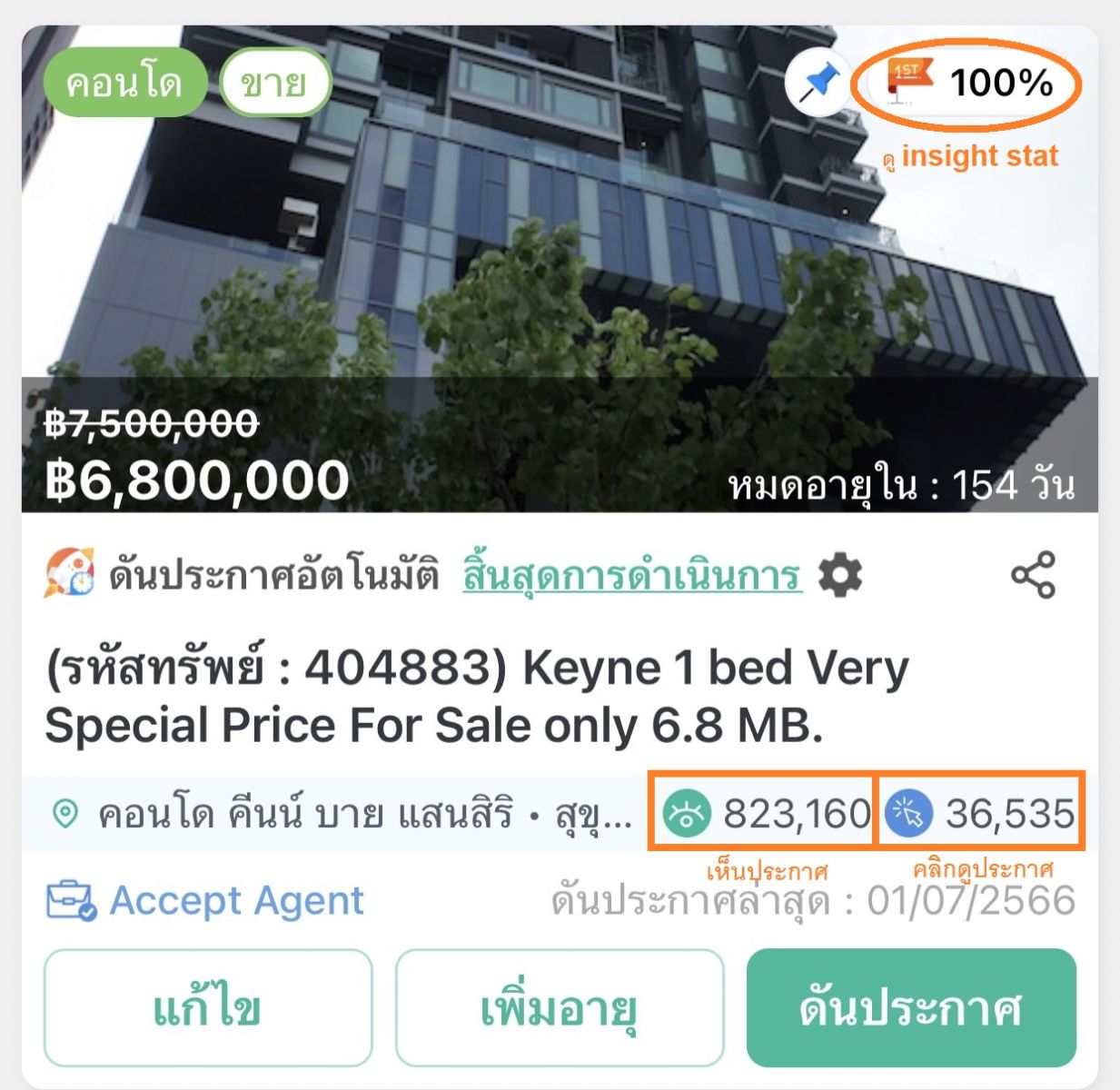Open auto-boost settings gear icon
This screenshot has height=1090, width=1120.
(840, 576)
